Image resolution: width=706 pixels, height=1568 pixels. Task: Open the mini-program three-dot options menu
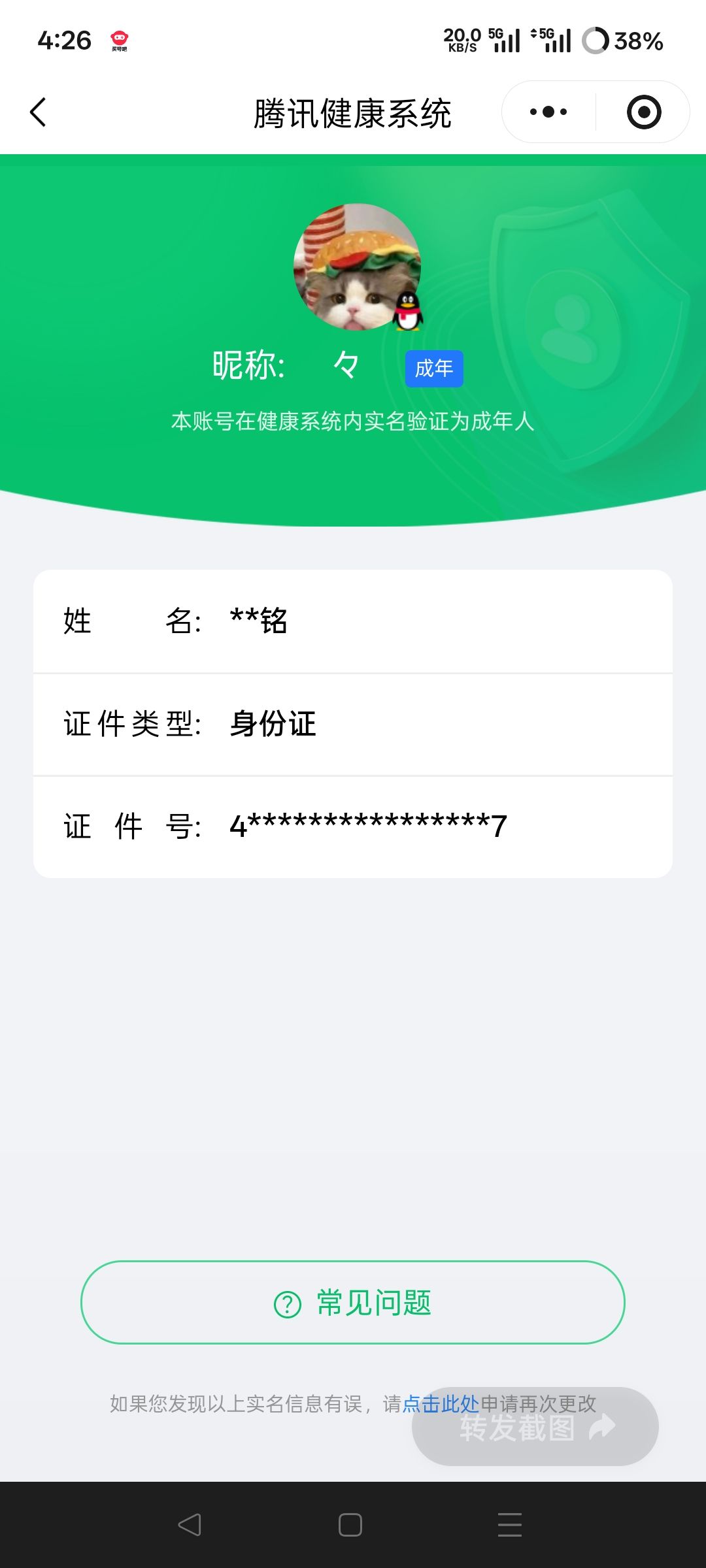point(548,112)
